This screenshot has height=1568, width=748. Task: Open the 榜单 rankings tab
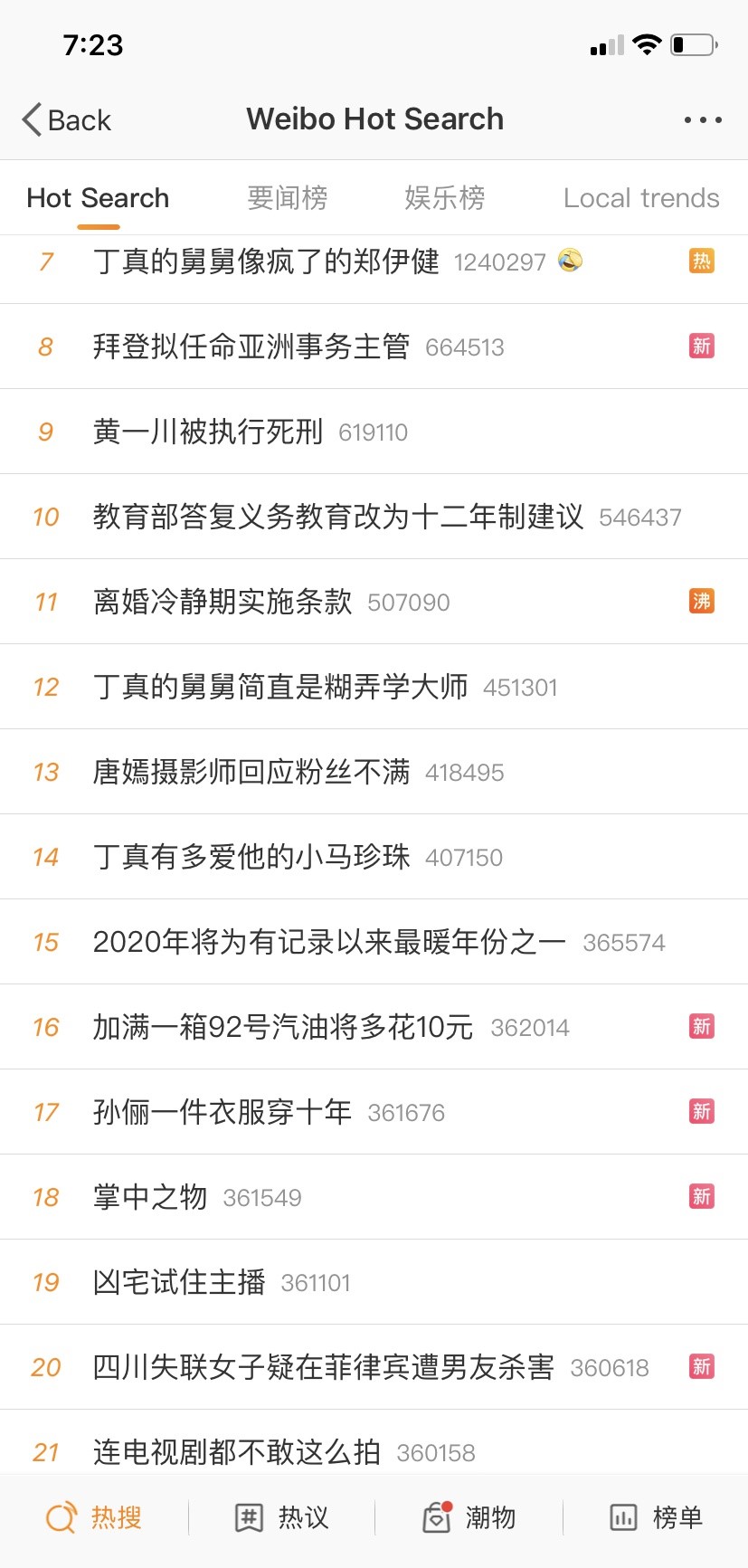click(656, 1517)
